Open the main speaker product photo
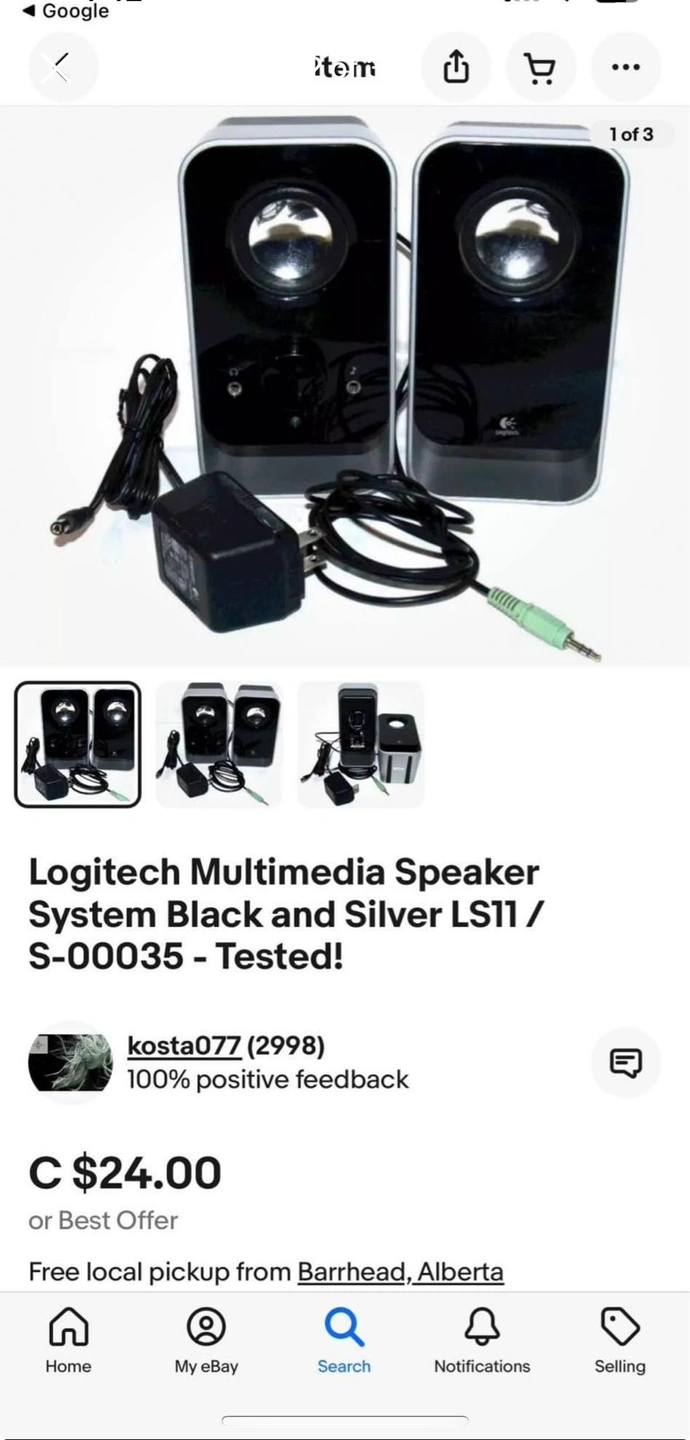Image resolution: width=690 pixels, height=1440 pixels. coord(345,385)
